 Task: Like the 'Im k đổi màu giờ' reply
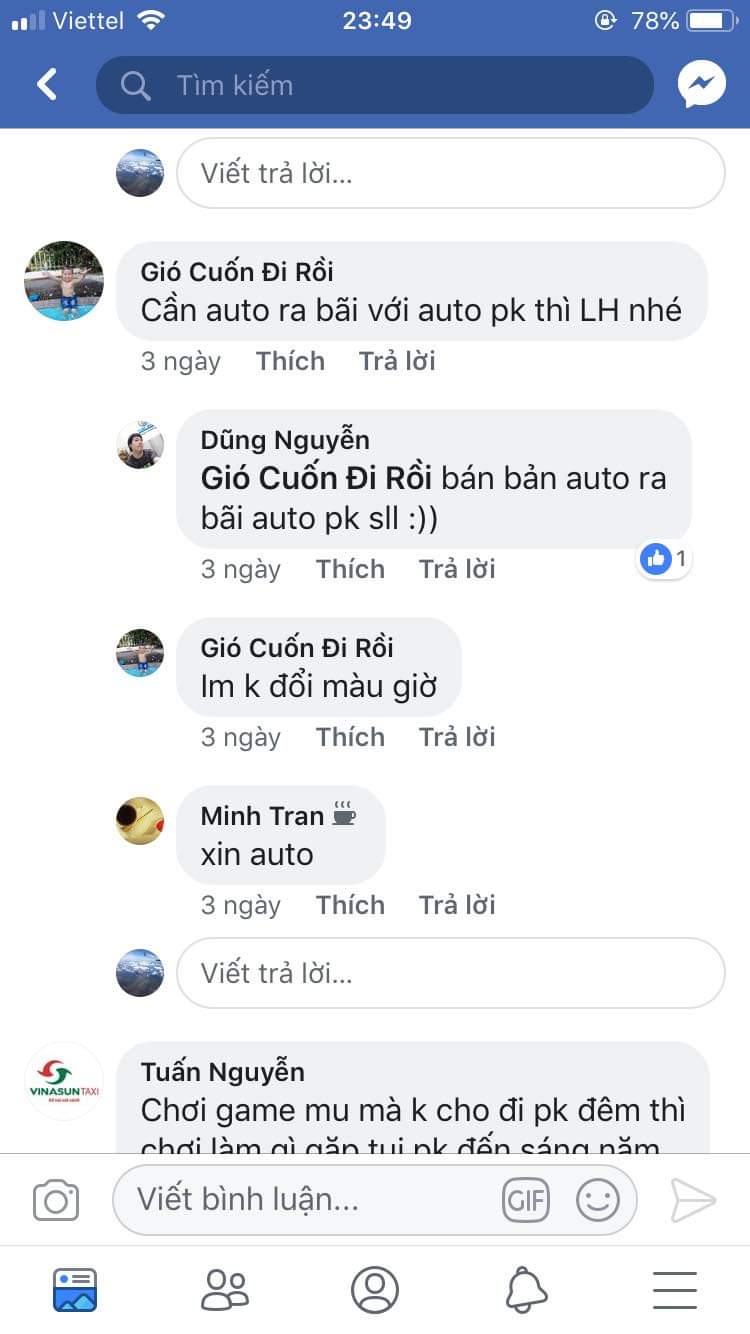pyautogui.click(x=350, y=737)
